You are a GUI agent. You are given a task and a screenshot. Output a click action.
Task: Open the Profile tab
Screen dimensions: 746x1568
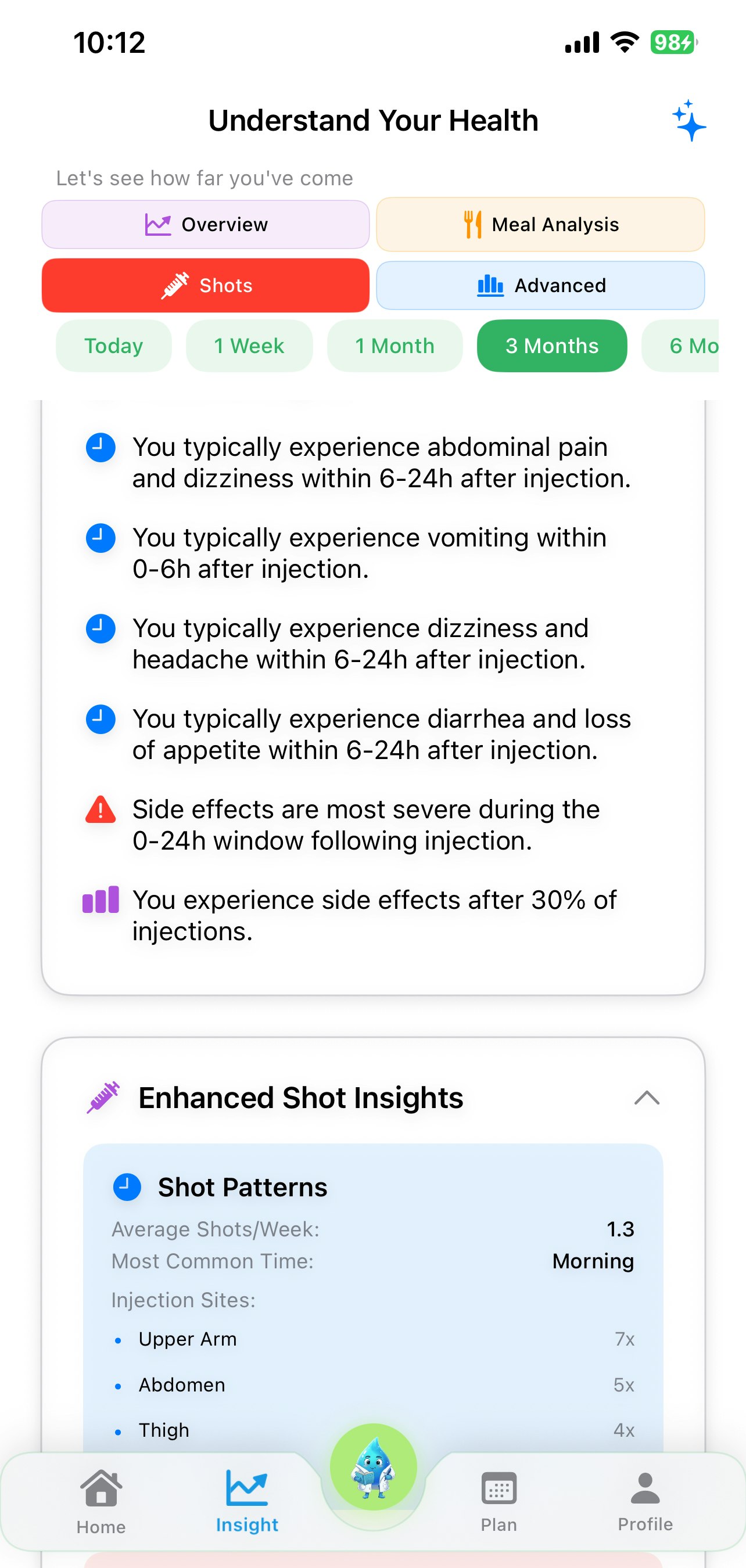(x=645, y=1501)
